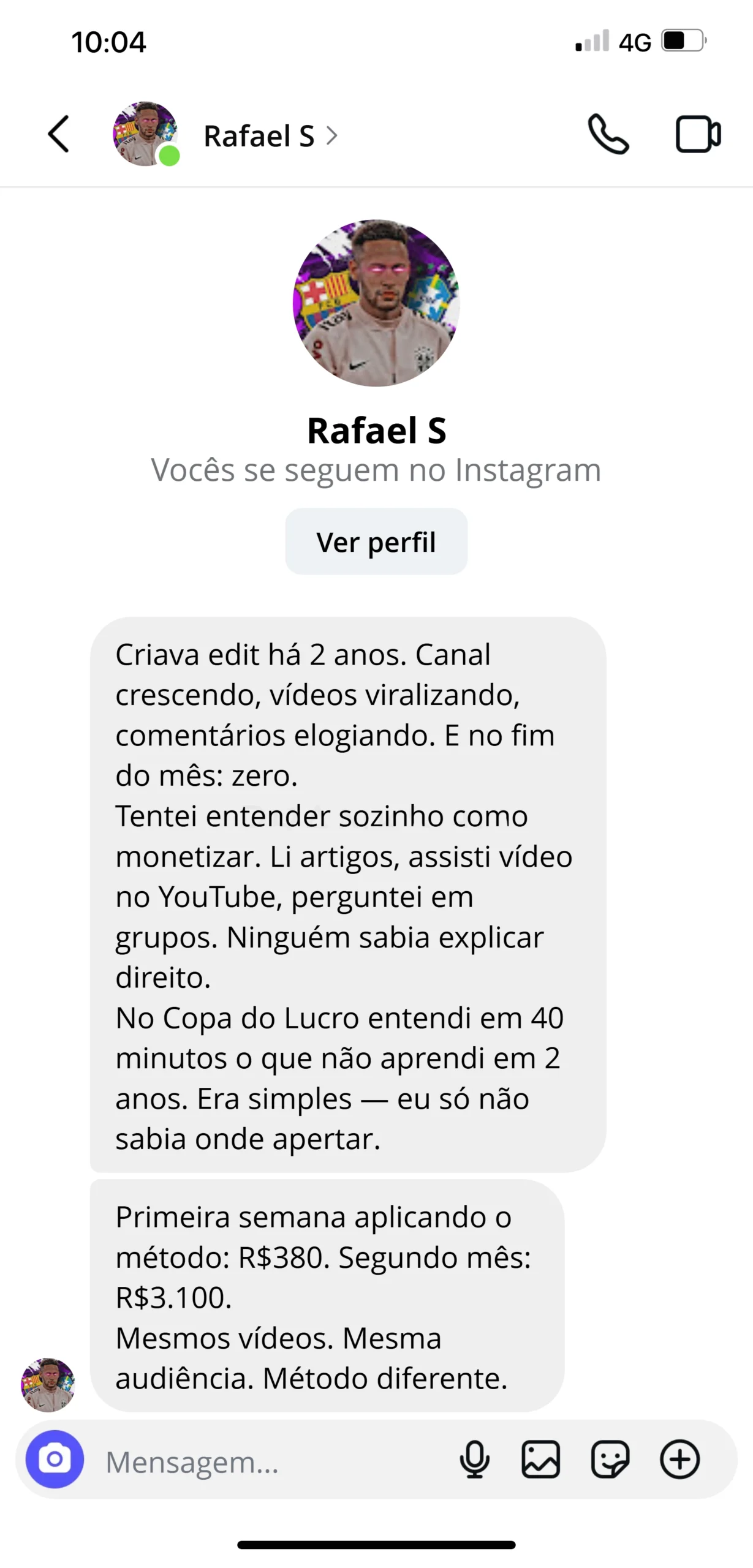Viewport: 753px width, 1568px height.
Task: Tap the large profile picture of Rafael S
Action: (376, 303)
